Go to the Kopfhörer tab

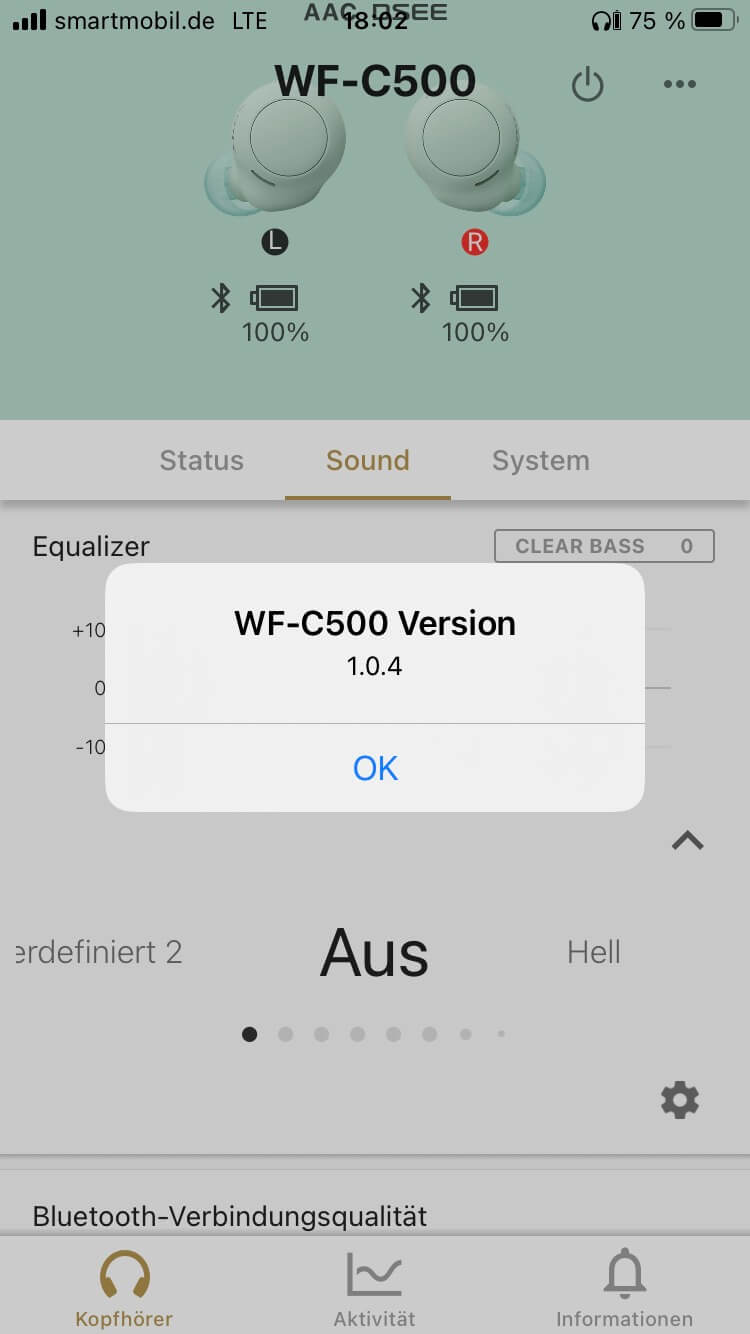coord(124,1289)
